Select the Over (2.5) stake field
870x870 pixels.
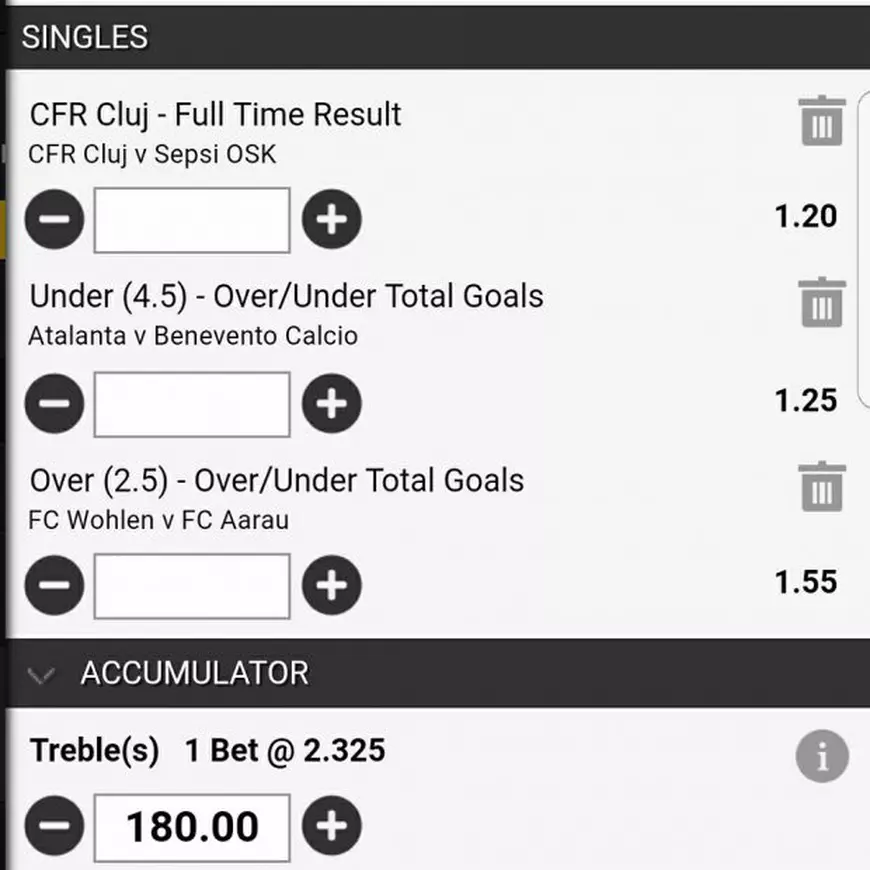click(x=192, y=585)
